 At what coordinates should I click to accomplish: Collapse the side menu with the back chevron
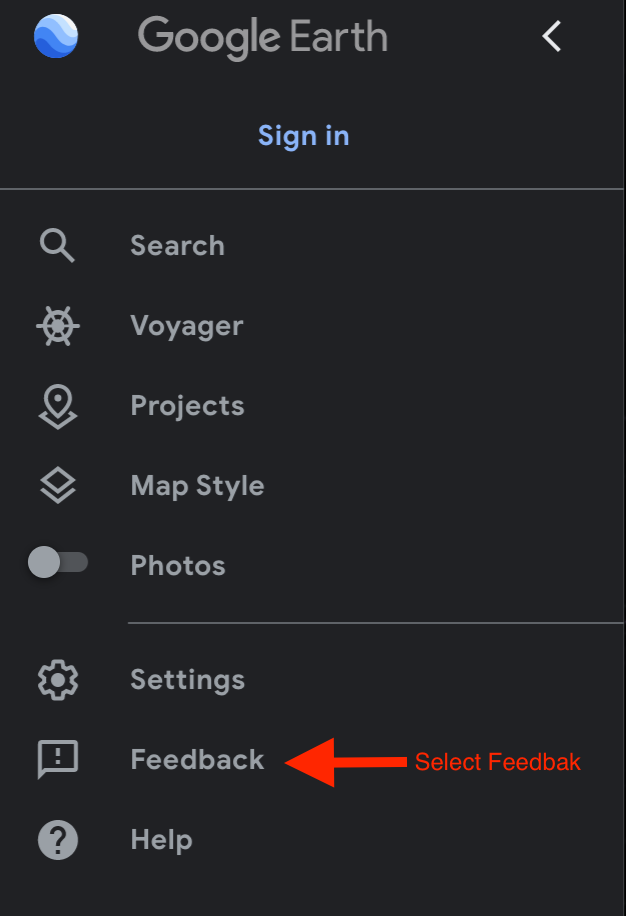551,37
